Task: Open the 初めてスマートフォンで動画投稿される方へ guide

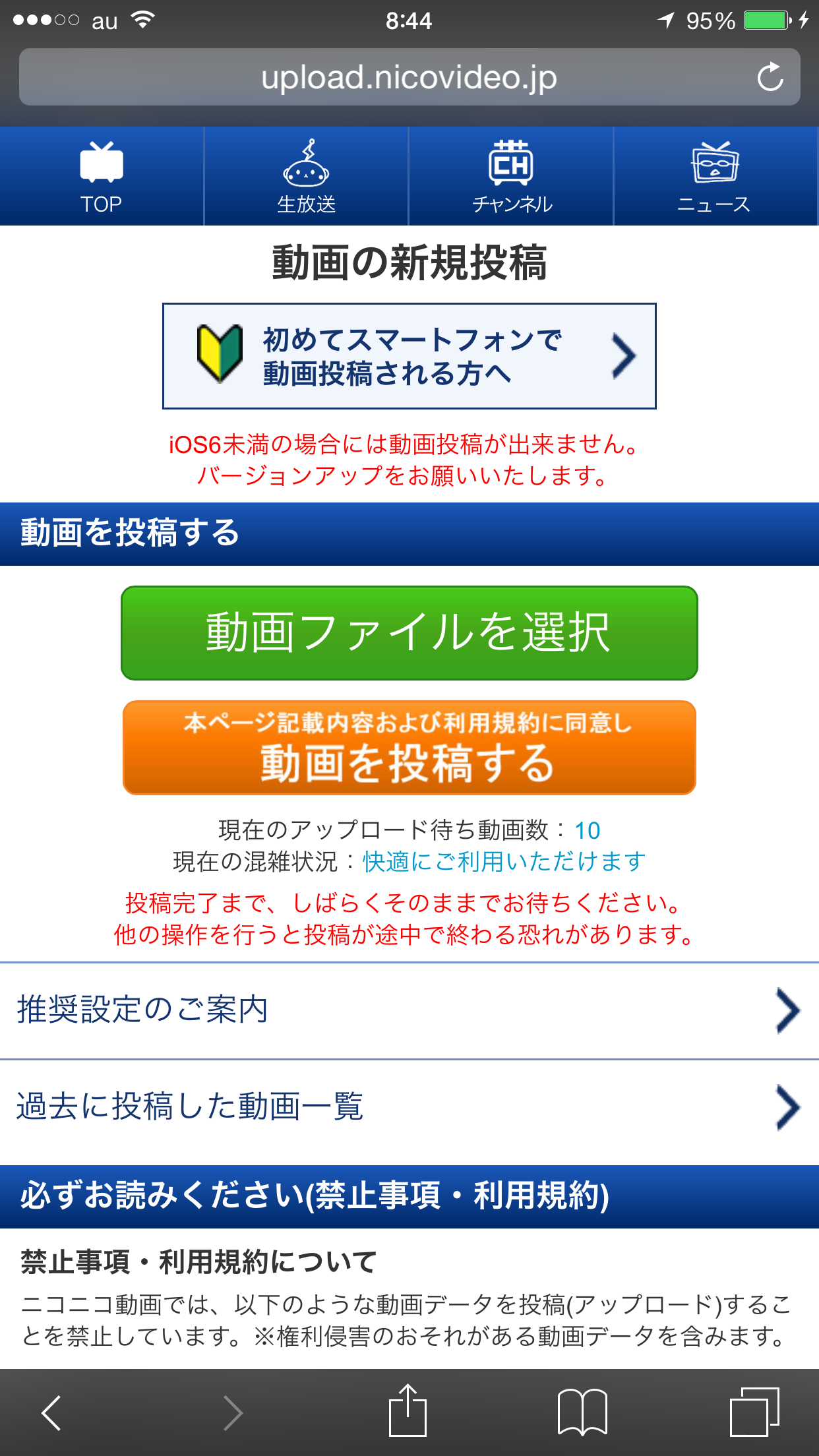Action: click(409, 356)
